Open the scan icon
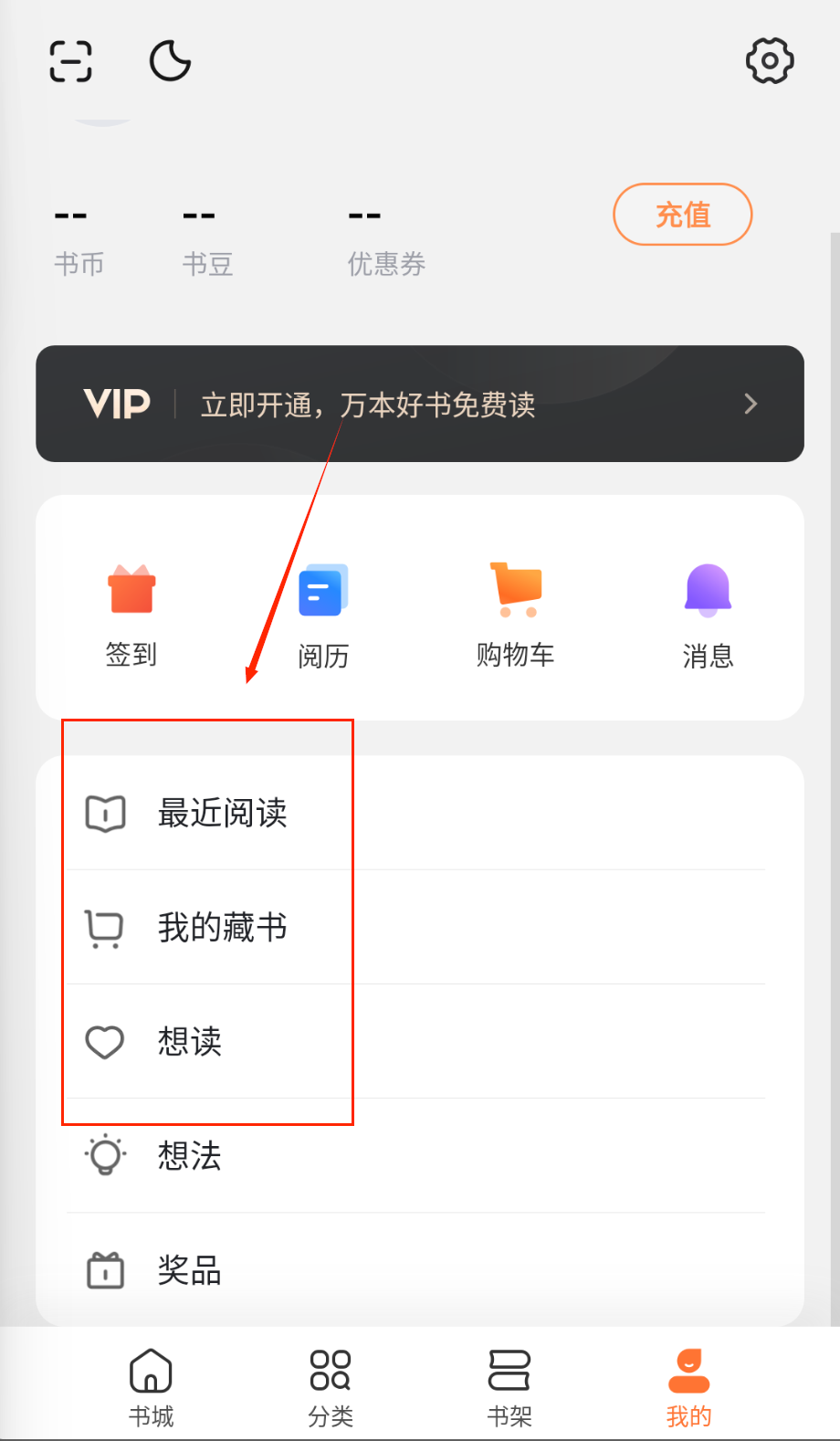The image size is (840, 1441). point(70,61)
